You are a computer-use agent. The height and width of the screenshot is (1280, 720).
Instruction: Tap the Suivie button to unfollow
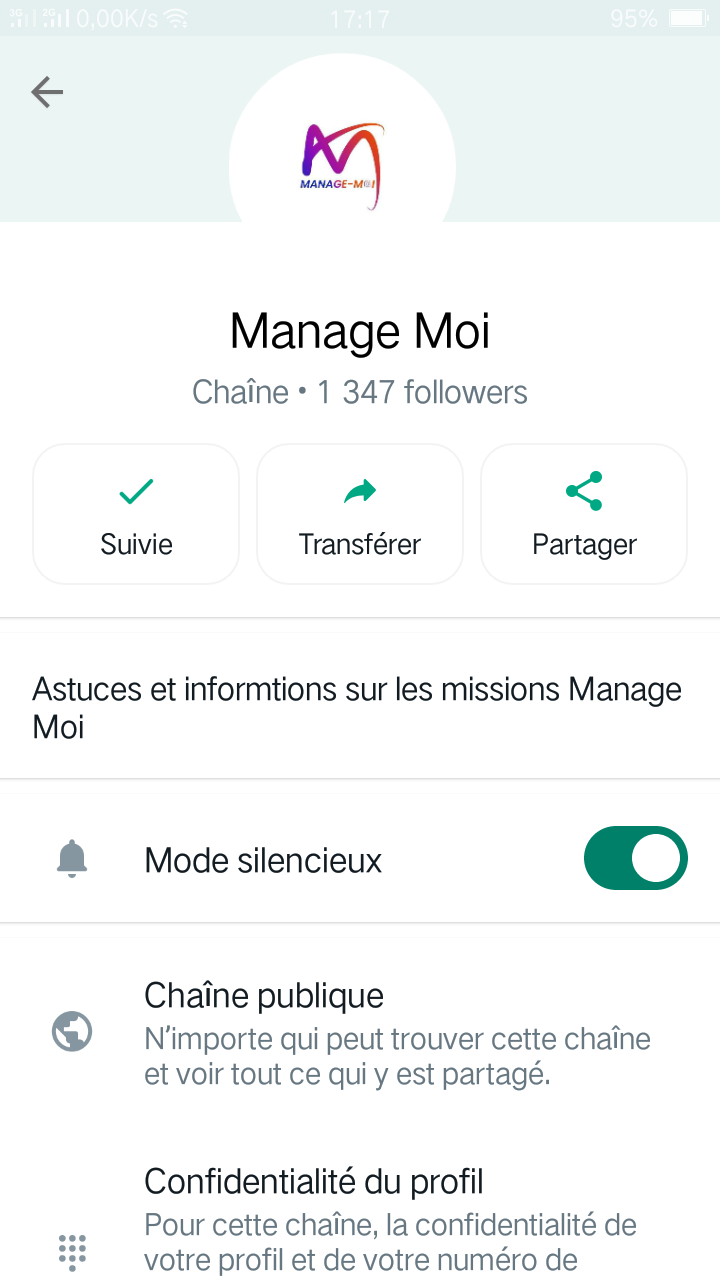coord(136,514)
